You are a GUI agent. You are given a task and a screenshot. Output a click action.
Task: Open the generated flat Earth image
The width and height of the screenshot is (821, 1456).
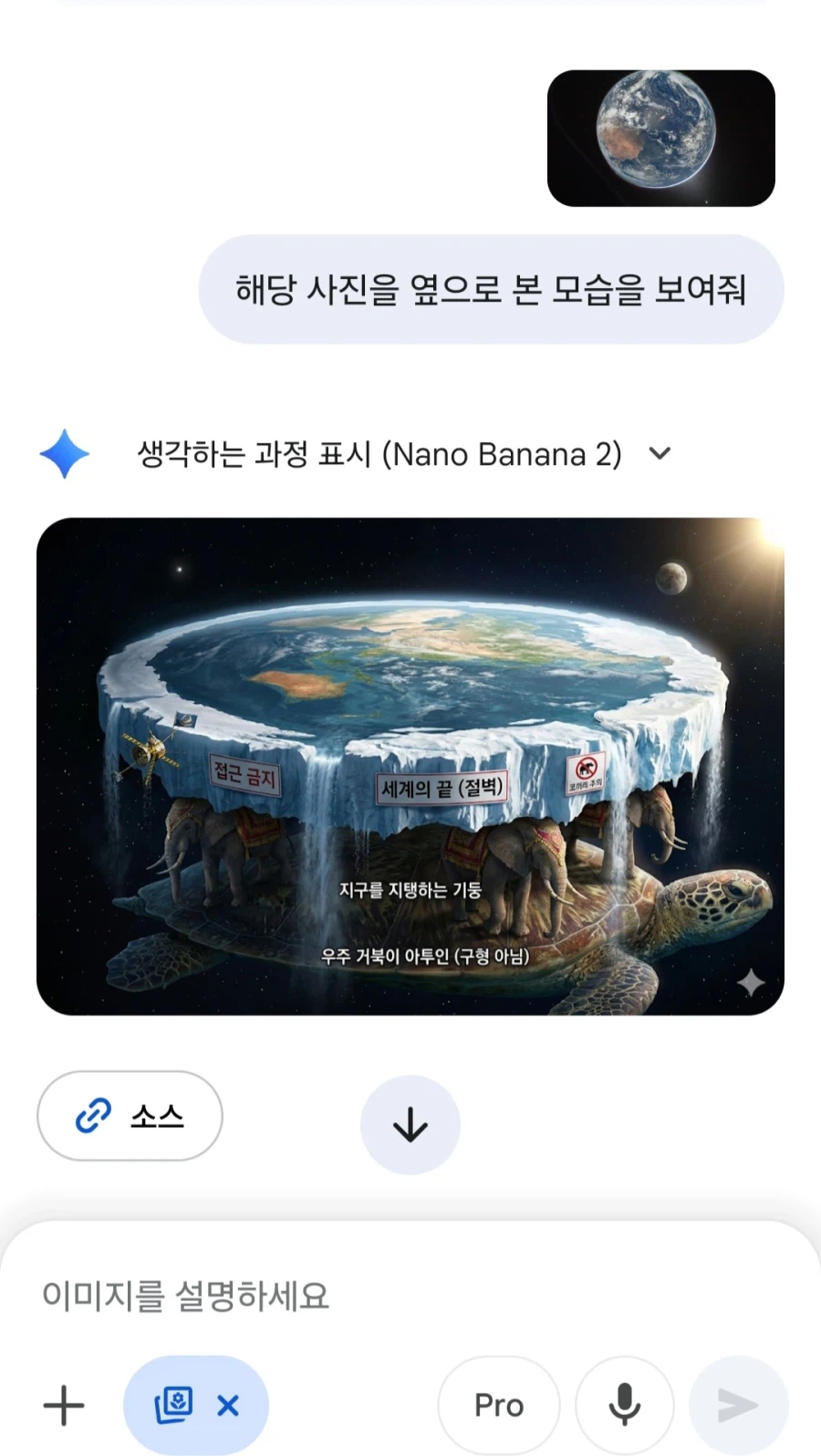(410, 764)
